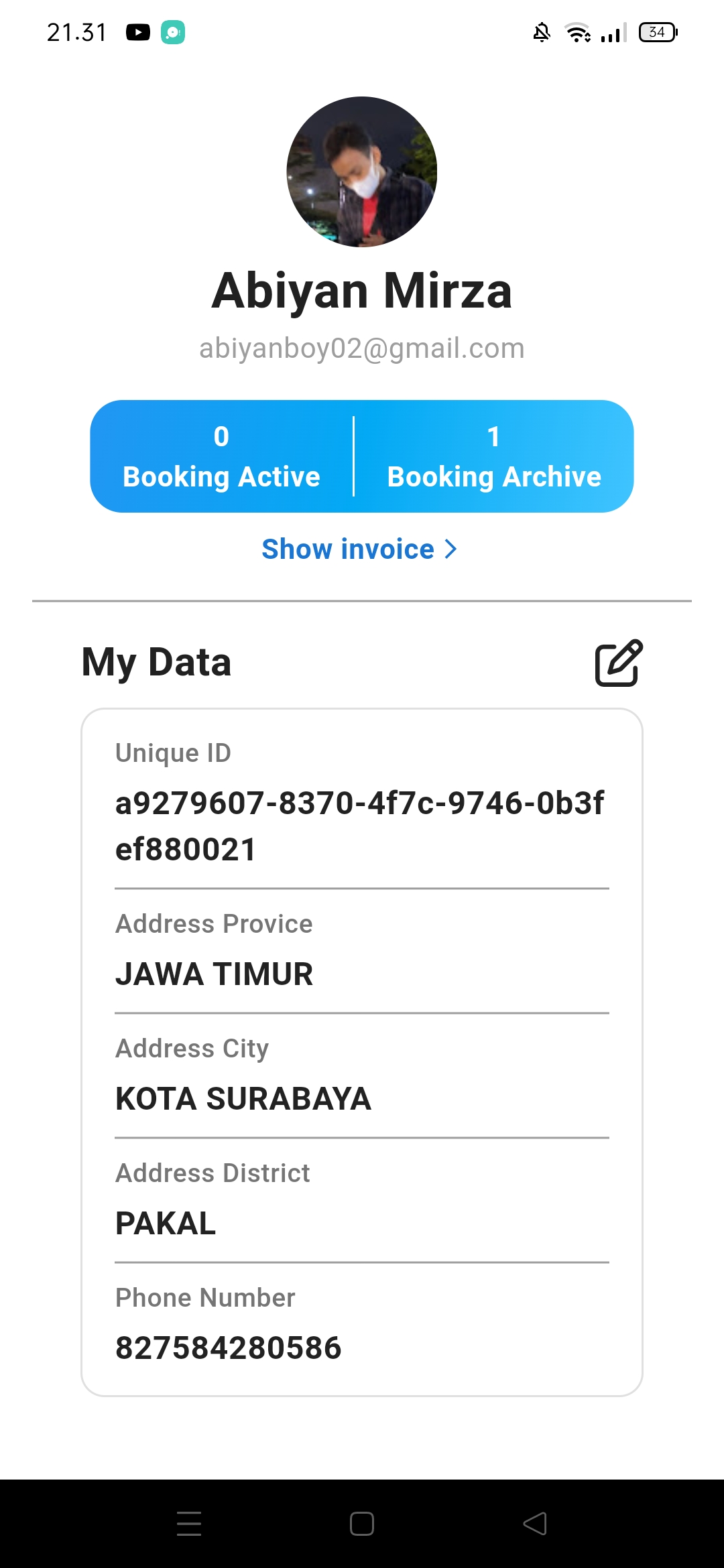
Task: Go to the system home screen
Action: pyautogui.click(x=362, y=1523)
